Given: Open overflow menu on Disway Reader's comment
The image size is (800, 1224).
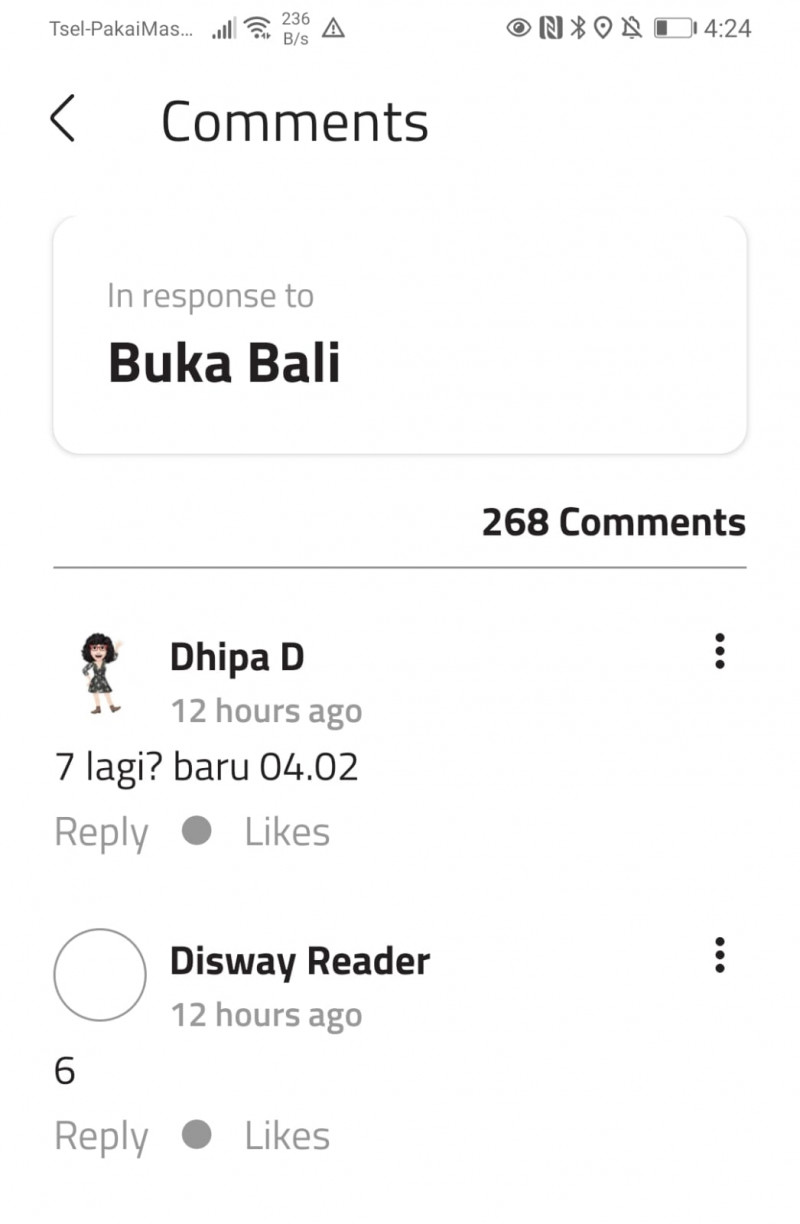Looking at the screenshot, I should coord(719,955).
